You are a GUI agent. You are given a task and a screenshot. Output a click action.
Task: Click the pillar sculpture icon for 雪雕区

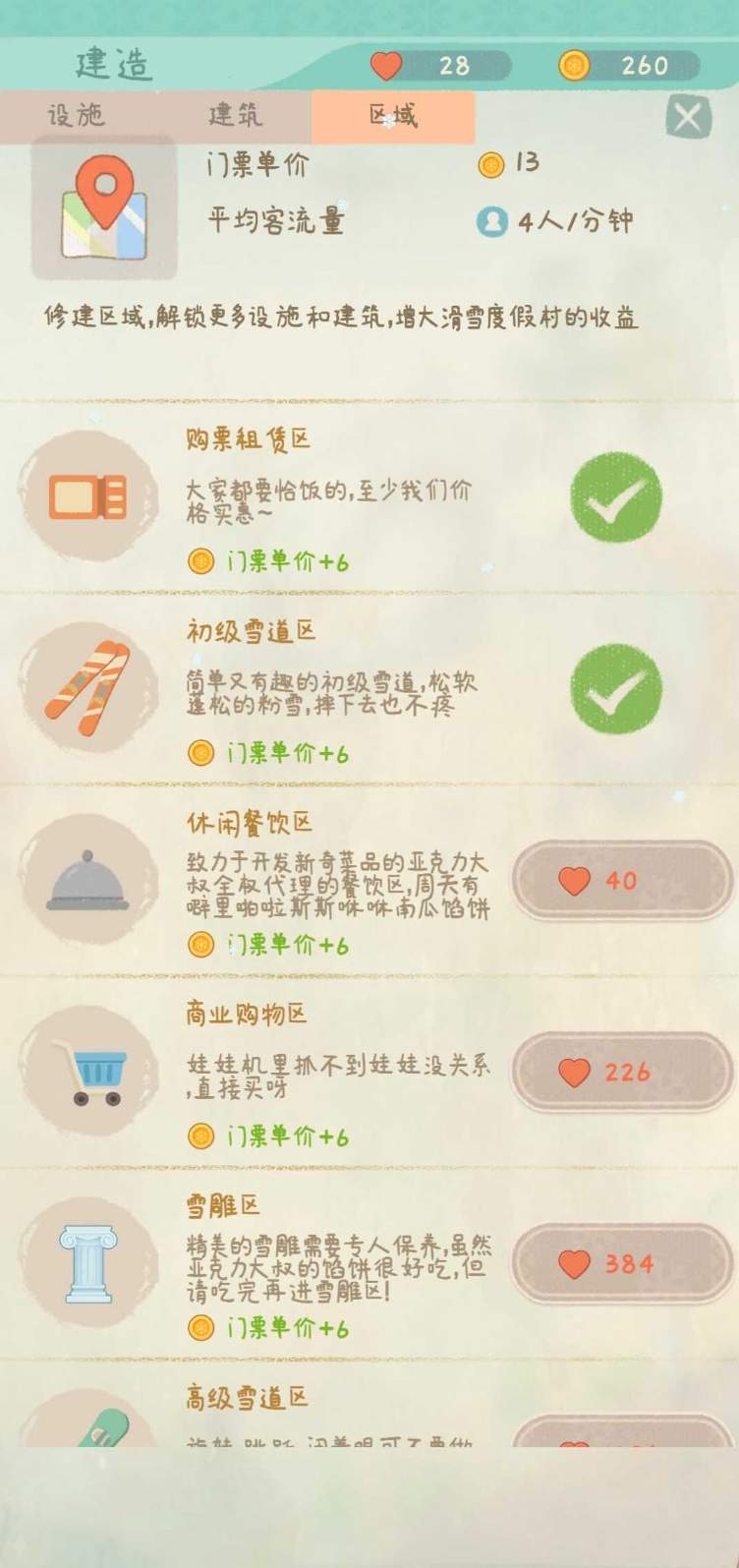pyautogui.click(x=89, y=1263)
